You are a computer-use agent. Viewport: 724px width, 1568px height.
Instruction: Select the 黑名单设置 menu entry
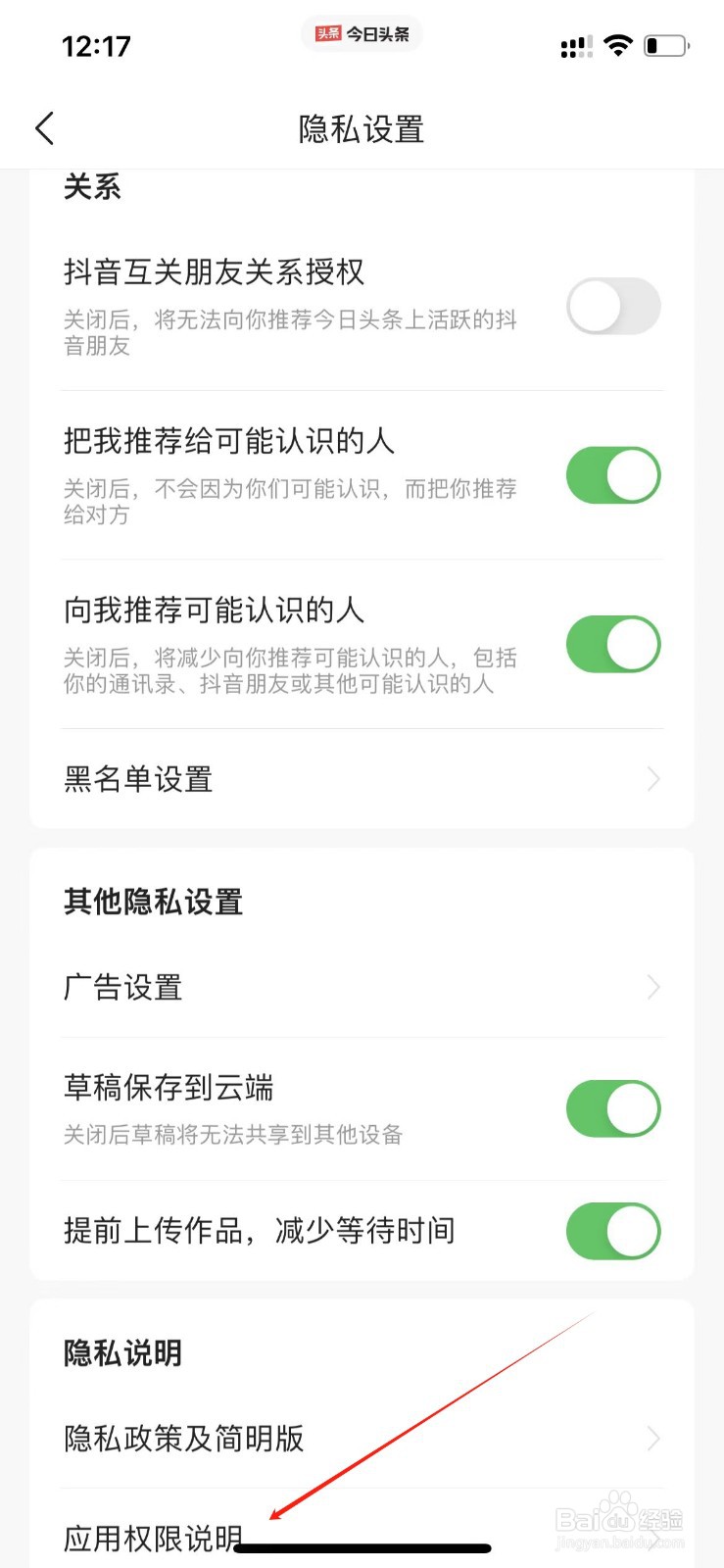click(137, 779)
